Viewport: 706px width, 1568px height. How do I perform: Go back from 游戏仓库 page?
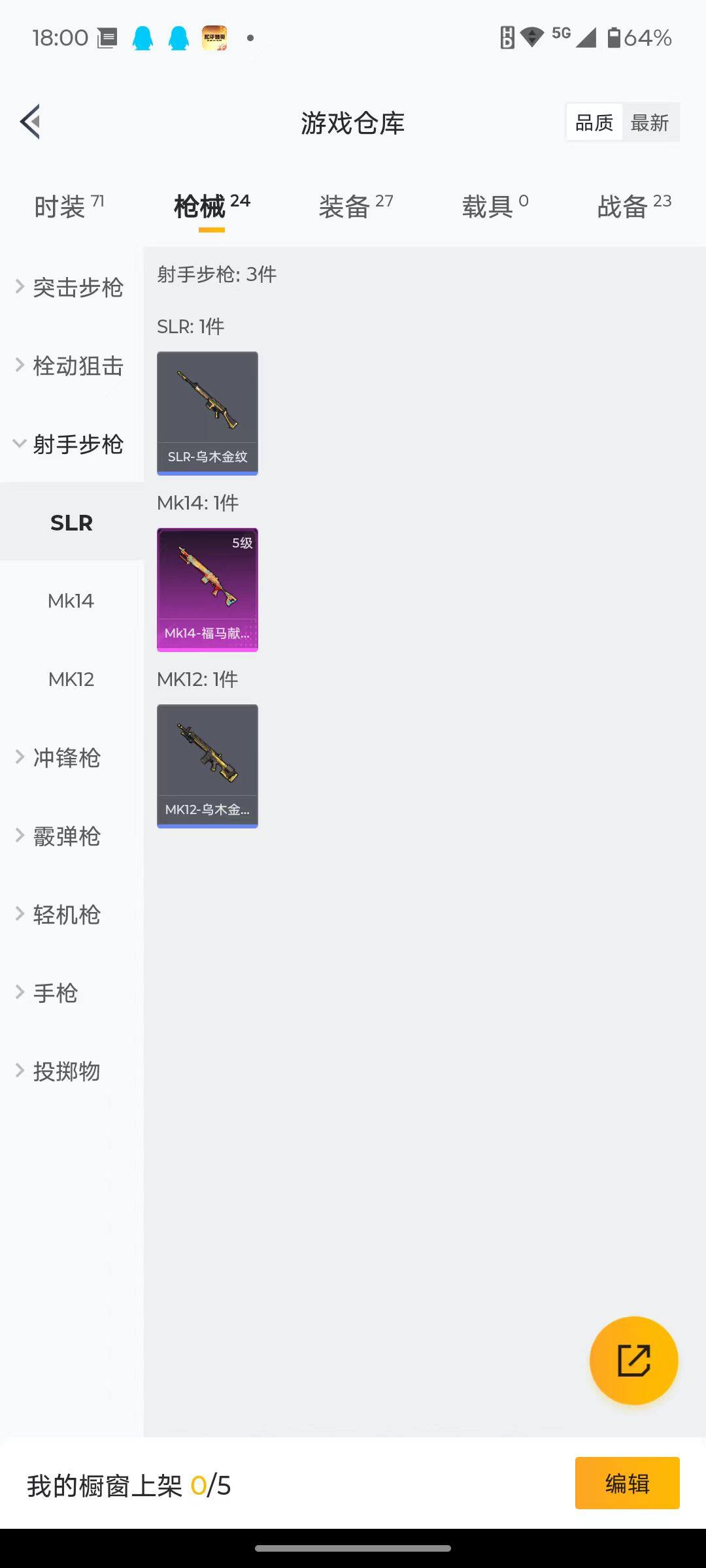(x=31, y=122)
